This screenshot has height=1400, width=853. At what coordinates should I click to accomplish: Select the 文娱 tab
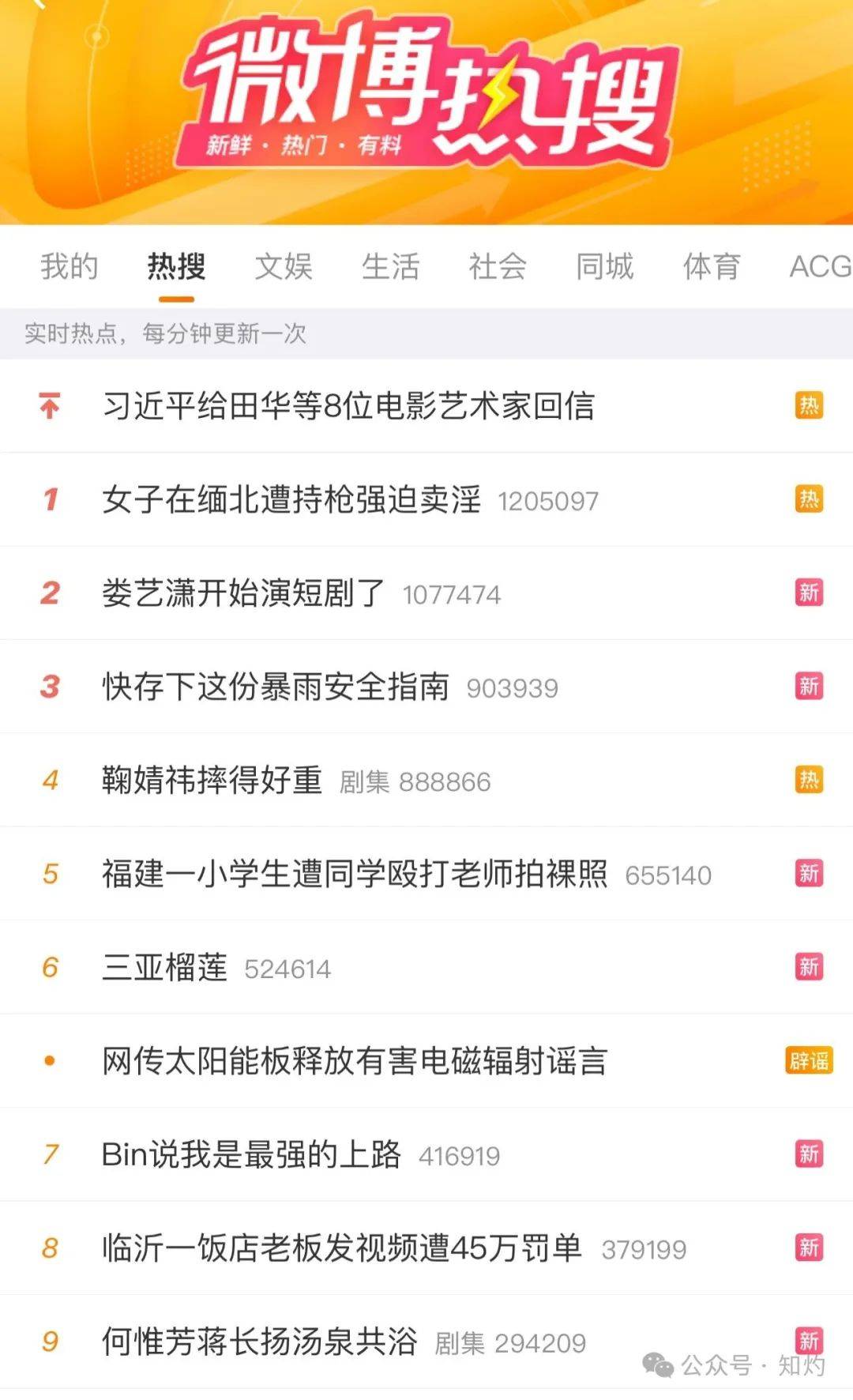click(284, 267)
